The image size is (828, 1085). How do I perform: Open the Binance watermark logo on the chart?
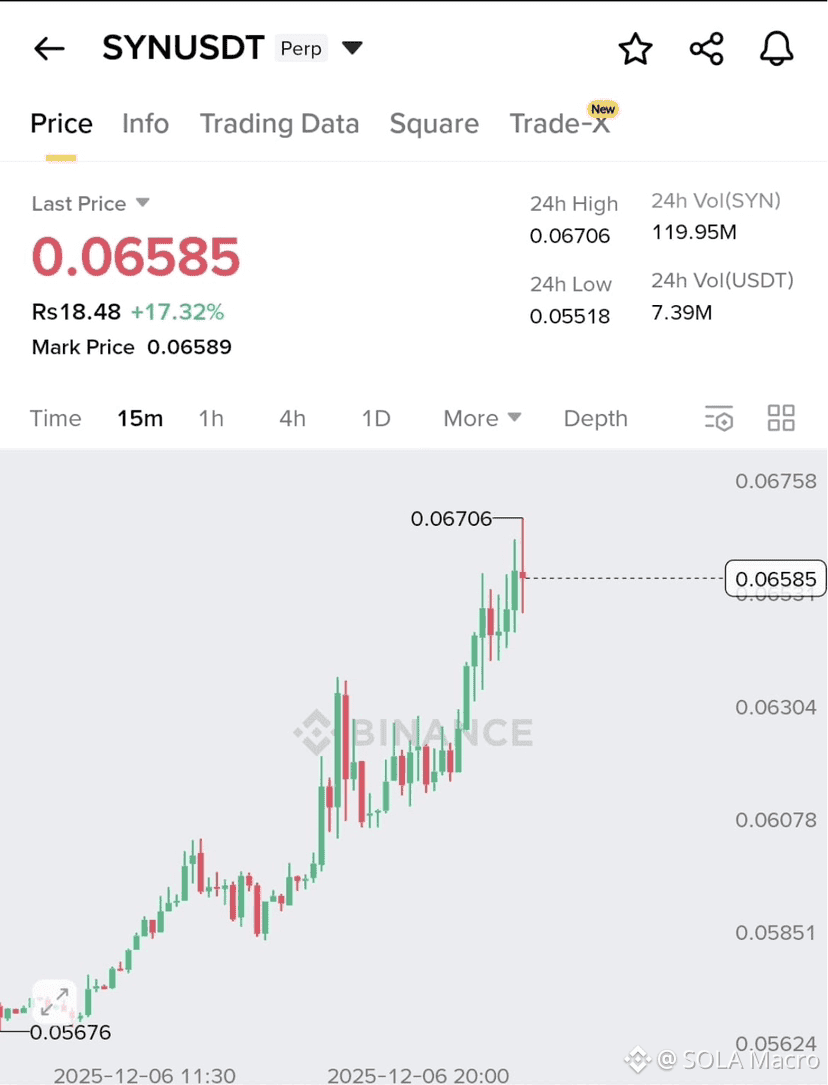420,732
